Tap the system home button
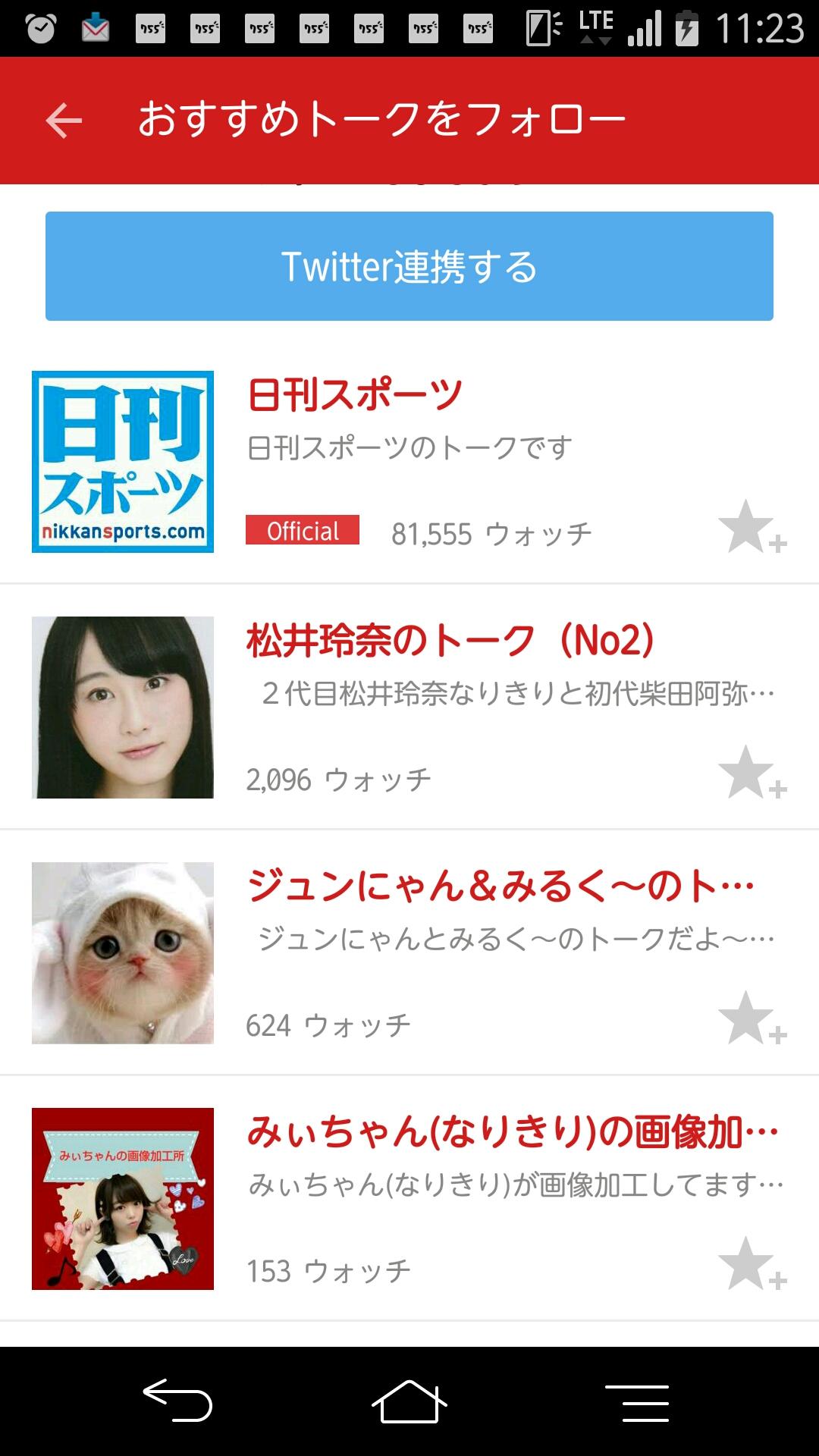819x1456 pixels. tap(409, 1402)
